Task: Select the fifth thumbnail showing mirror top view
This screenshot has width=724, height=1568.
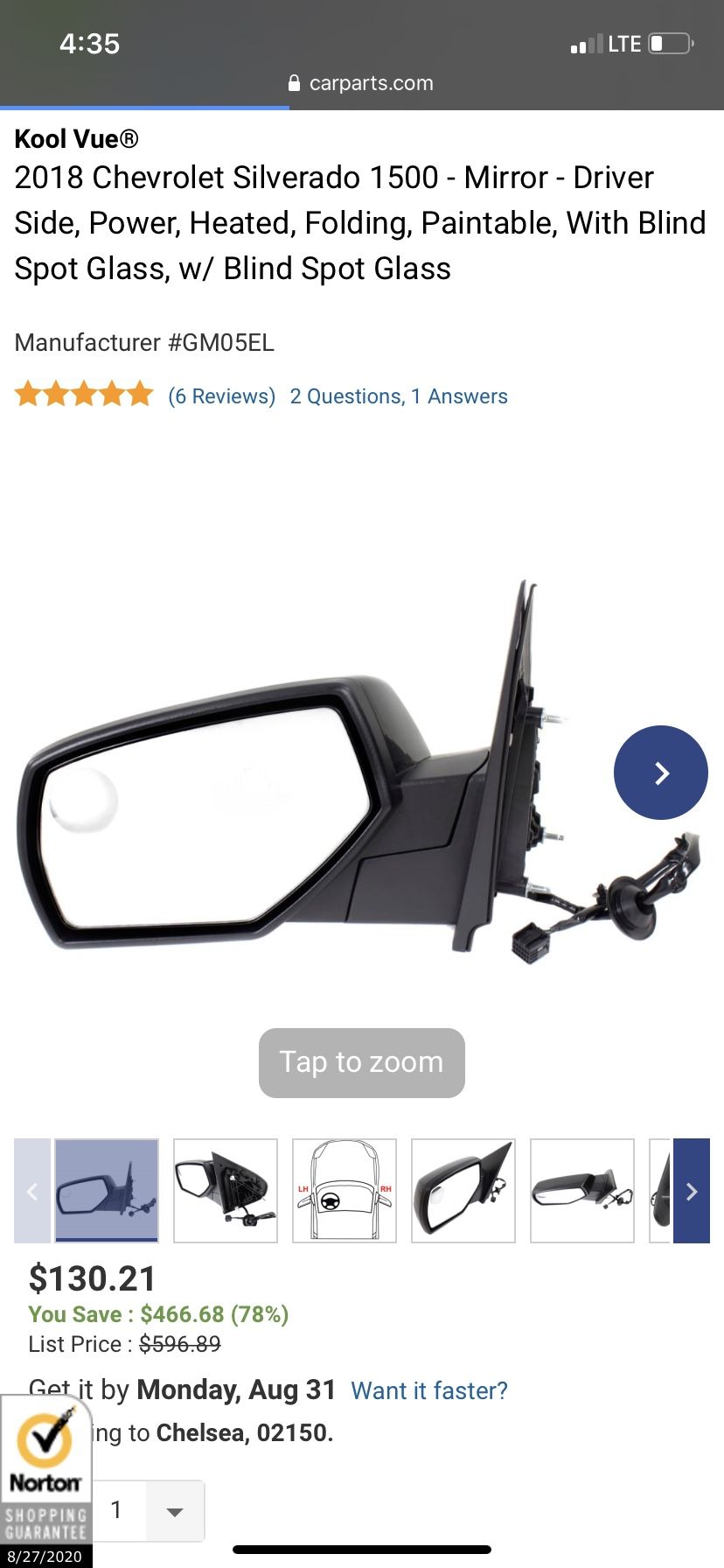Action: click(582, 1190)
